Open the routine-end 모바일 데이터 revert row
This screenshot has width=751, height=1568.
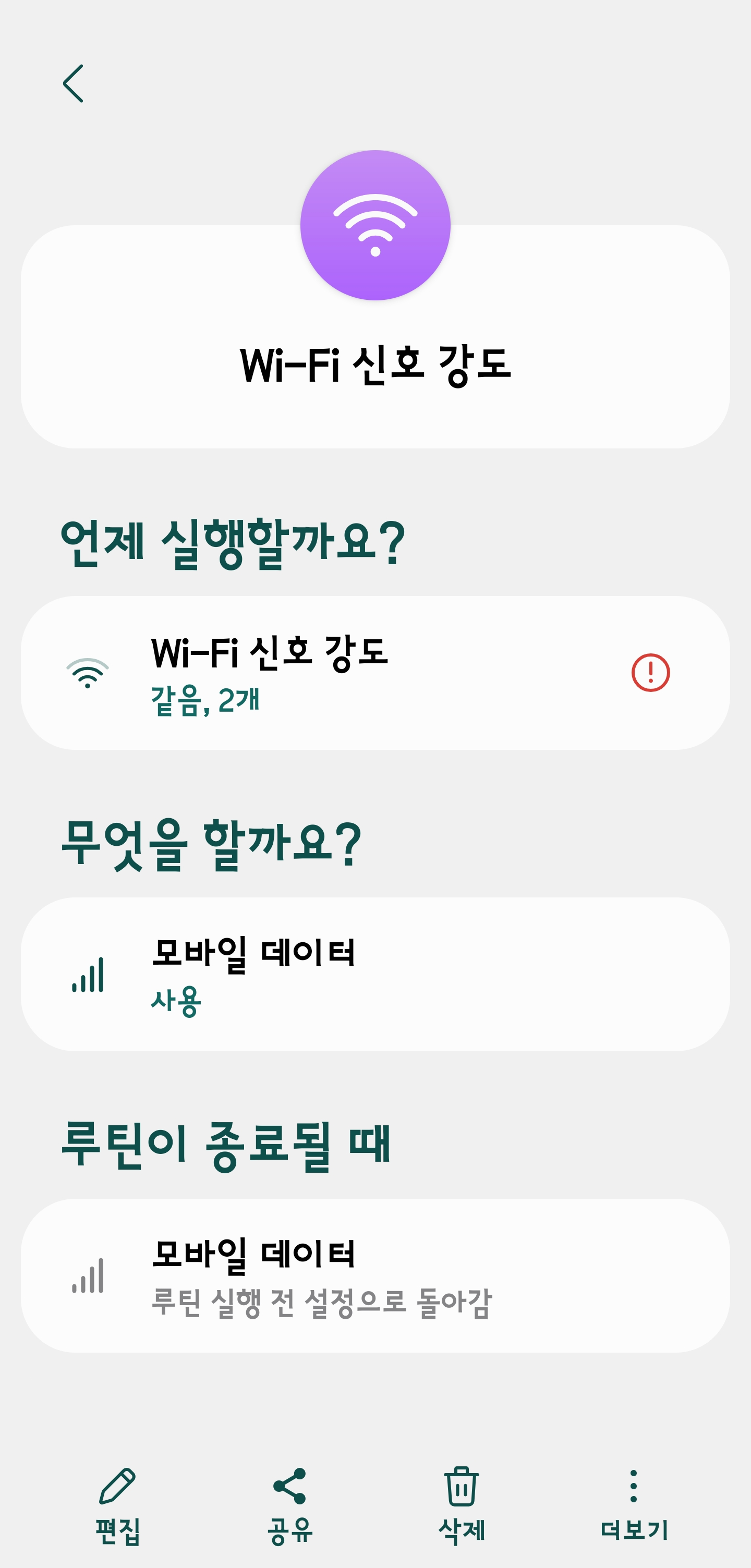tap(375, 1276)
